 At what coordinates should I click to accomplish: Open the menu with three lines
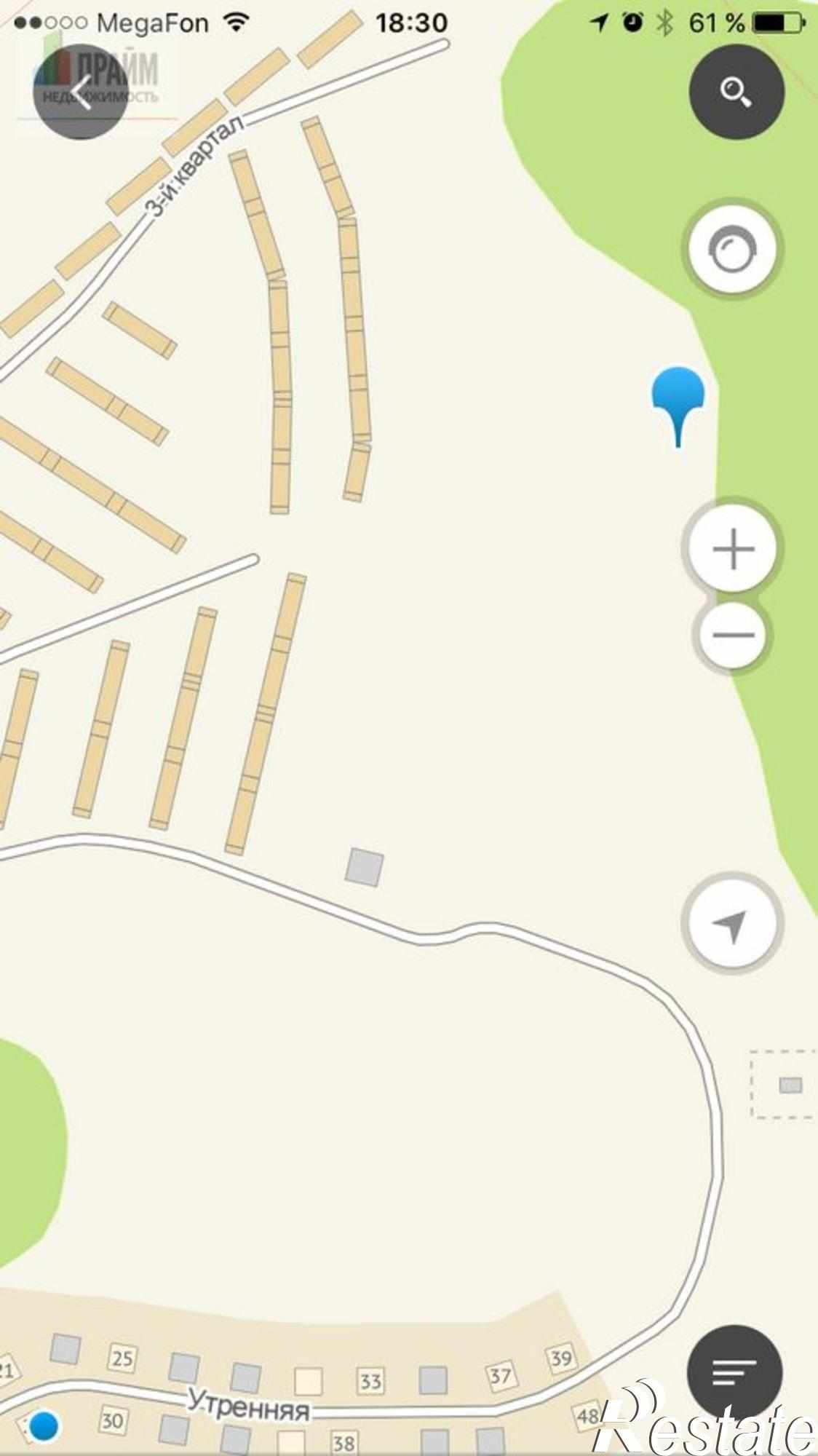(x=734, y=1372)
